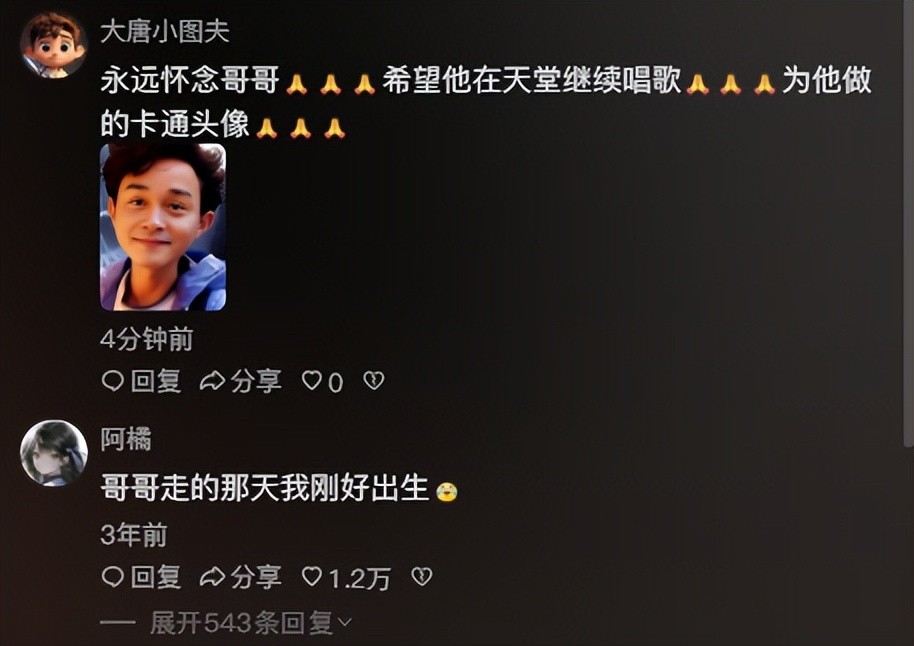Reply to 阿橘's comment
The image size is (914, 646).
click(142, 577)
